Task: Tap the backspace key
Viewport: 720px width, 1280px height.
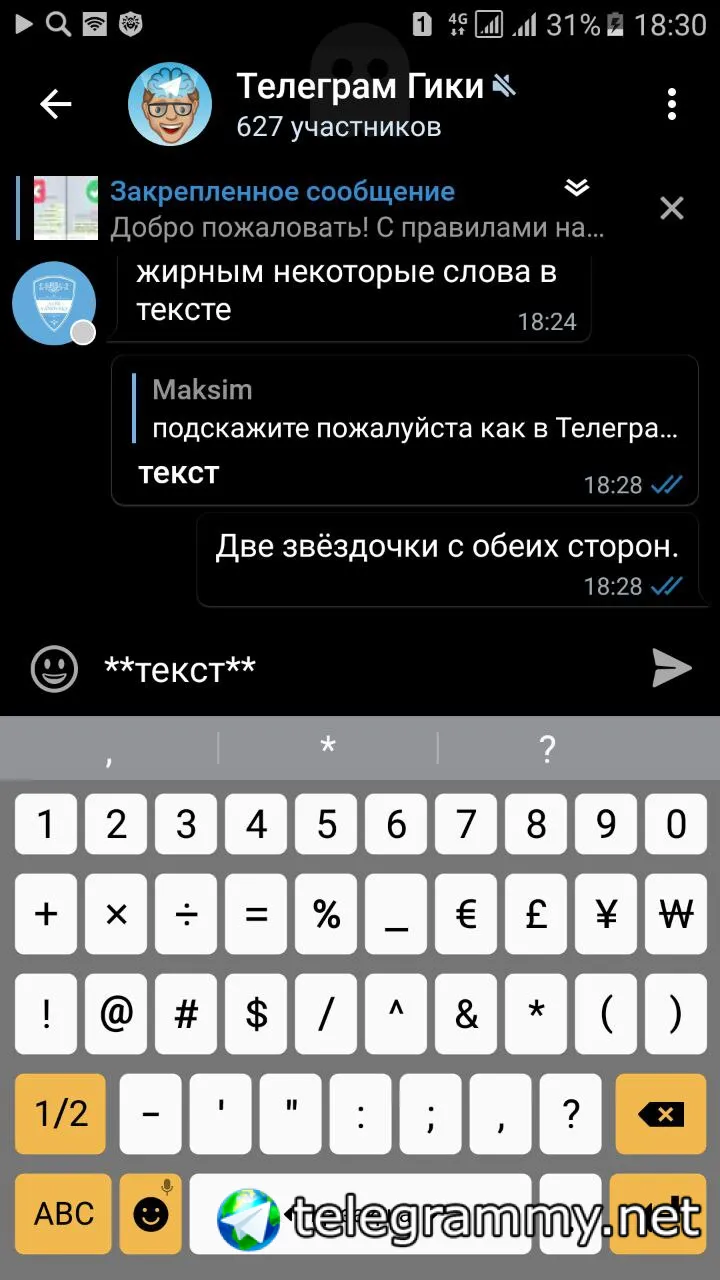Action: [x=660, y=1114]
